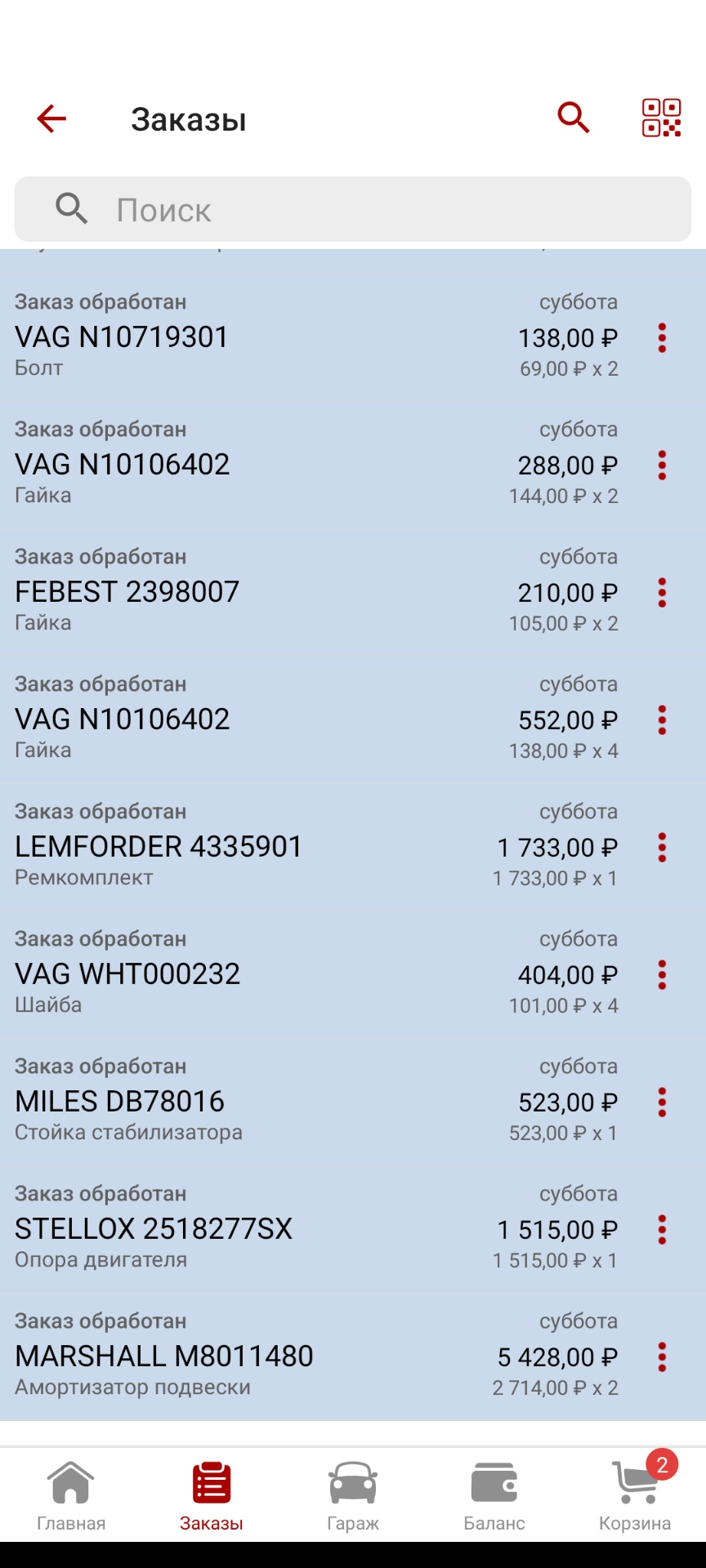Switch to the Заказы tab

[210, 1494]
